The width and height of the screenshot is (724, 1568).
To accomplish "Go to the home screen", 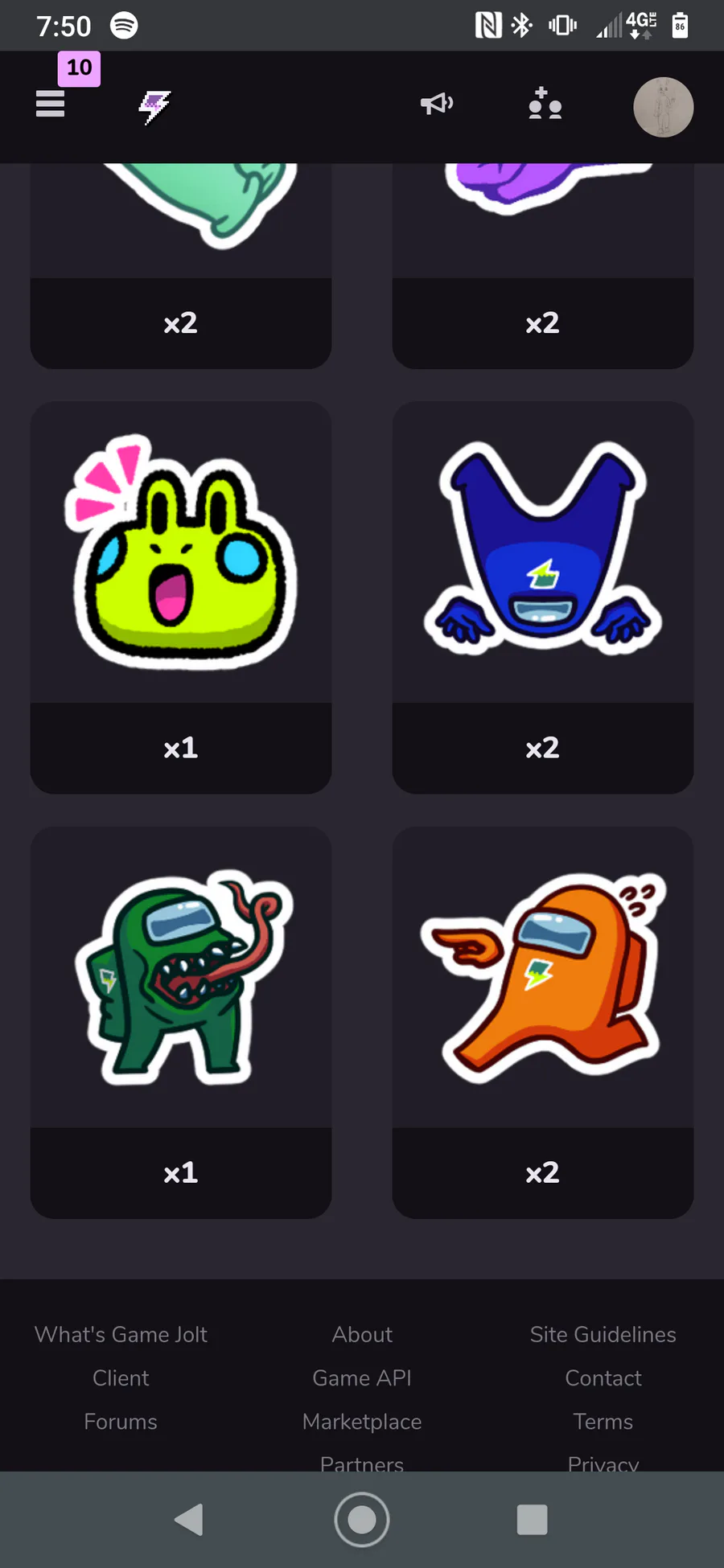I will pos(362,1520).
